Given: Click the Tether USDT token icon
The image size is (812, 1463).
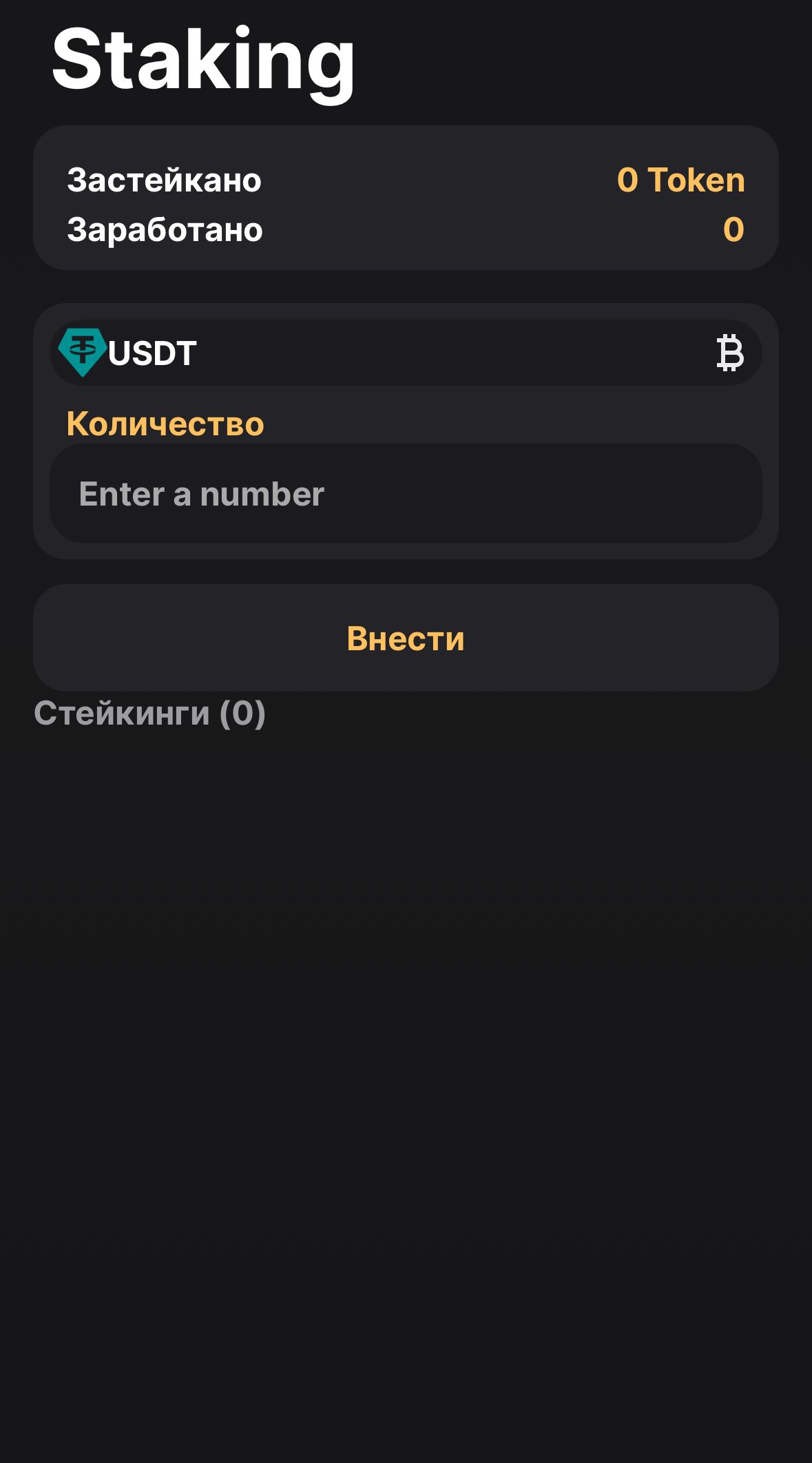Looking at the screenshot, I should click(81, 351).
